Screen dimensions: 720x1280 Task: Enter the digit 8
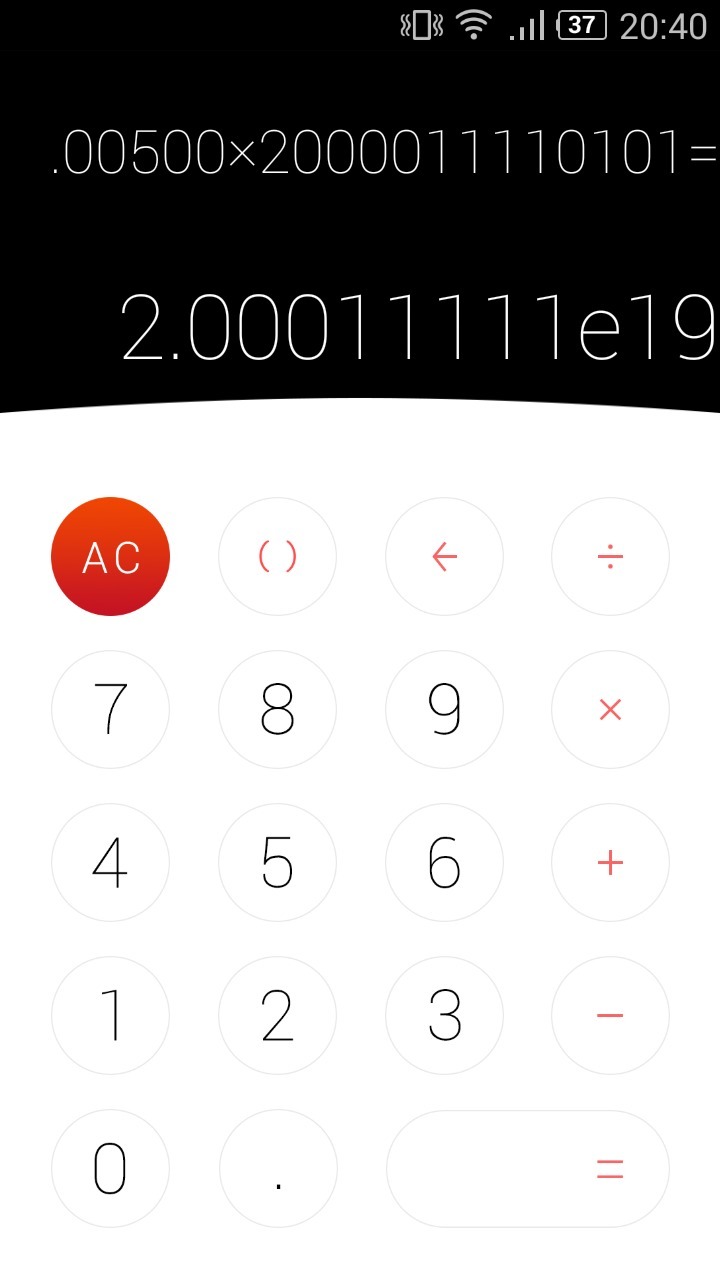[277, 709]
